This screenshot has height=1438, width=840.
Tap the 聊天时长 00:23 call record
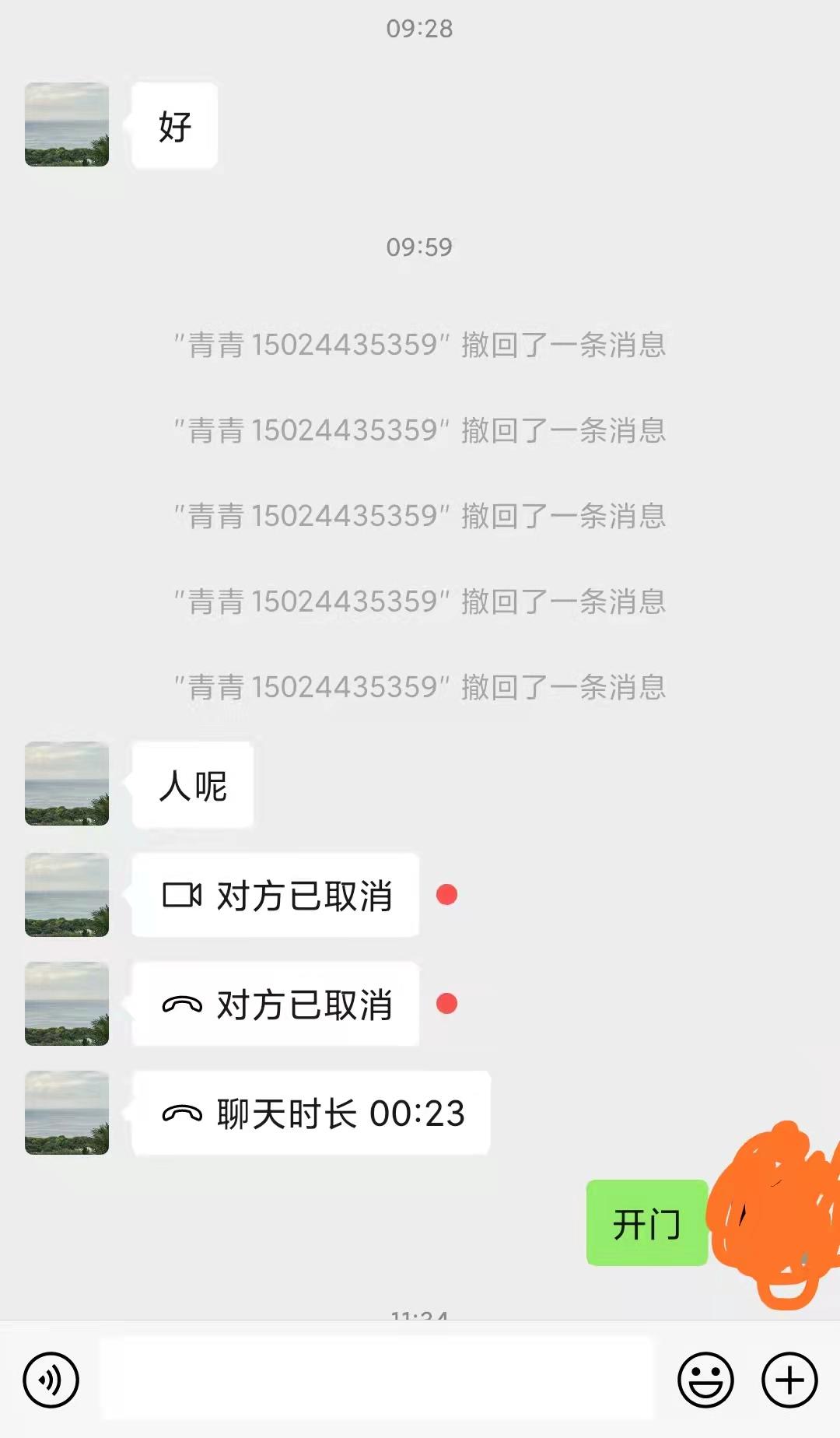[311, 1114]
